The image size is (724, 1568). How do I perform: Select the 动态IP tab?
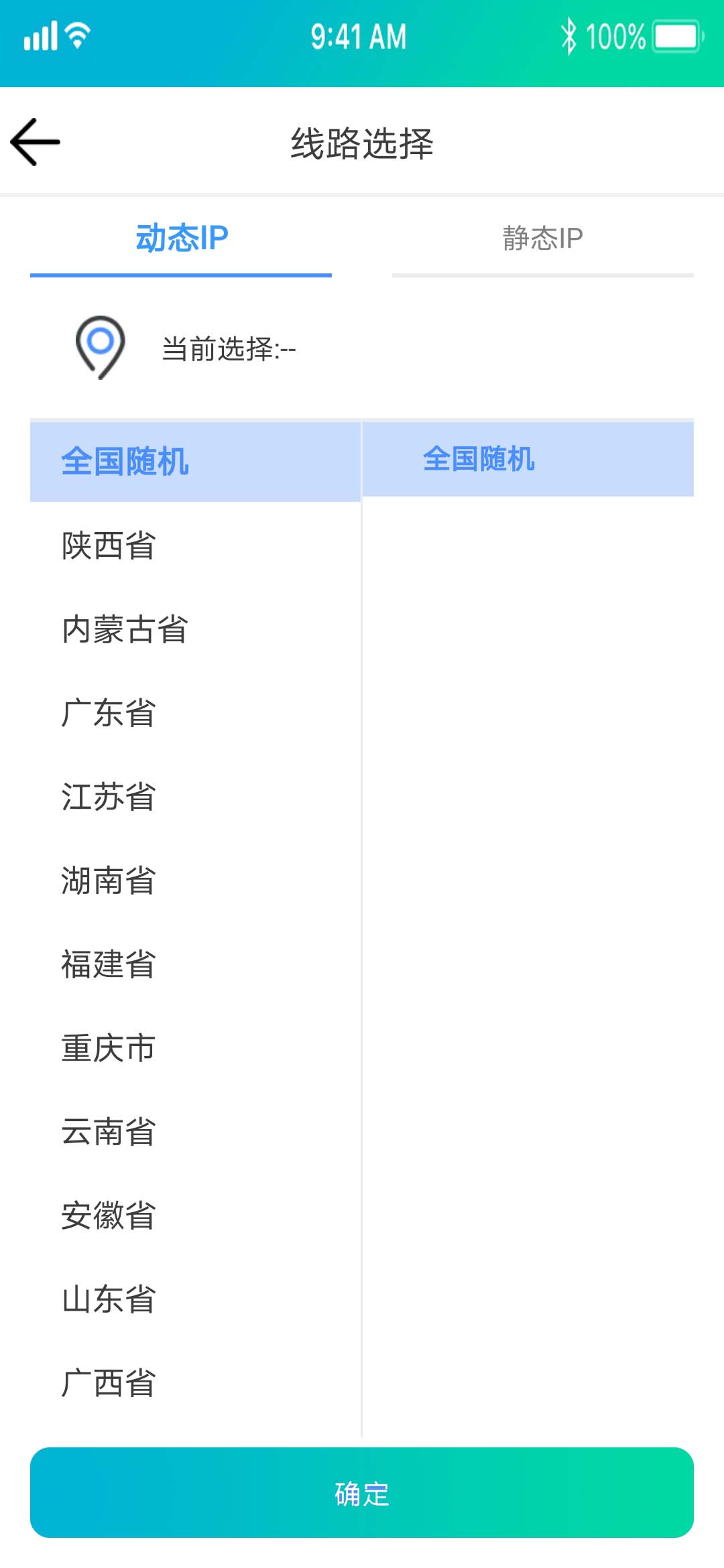click(181, 239)
